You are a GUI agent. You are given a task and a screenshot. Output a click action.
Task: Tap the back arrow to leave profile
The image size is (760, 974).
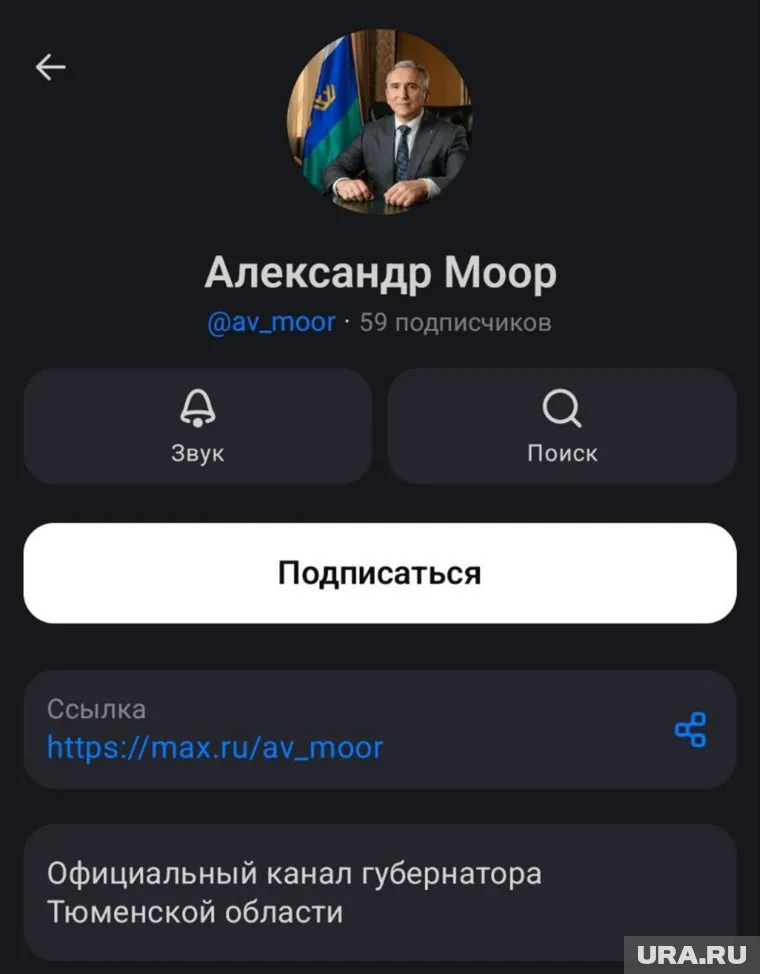pos(49,66)
